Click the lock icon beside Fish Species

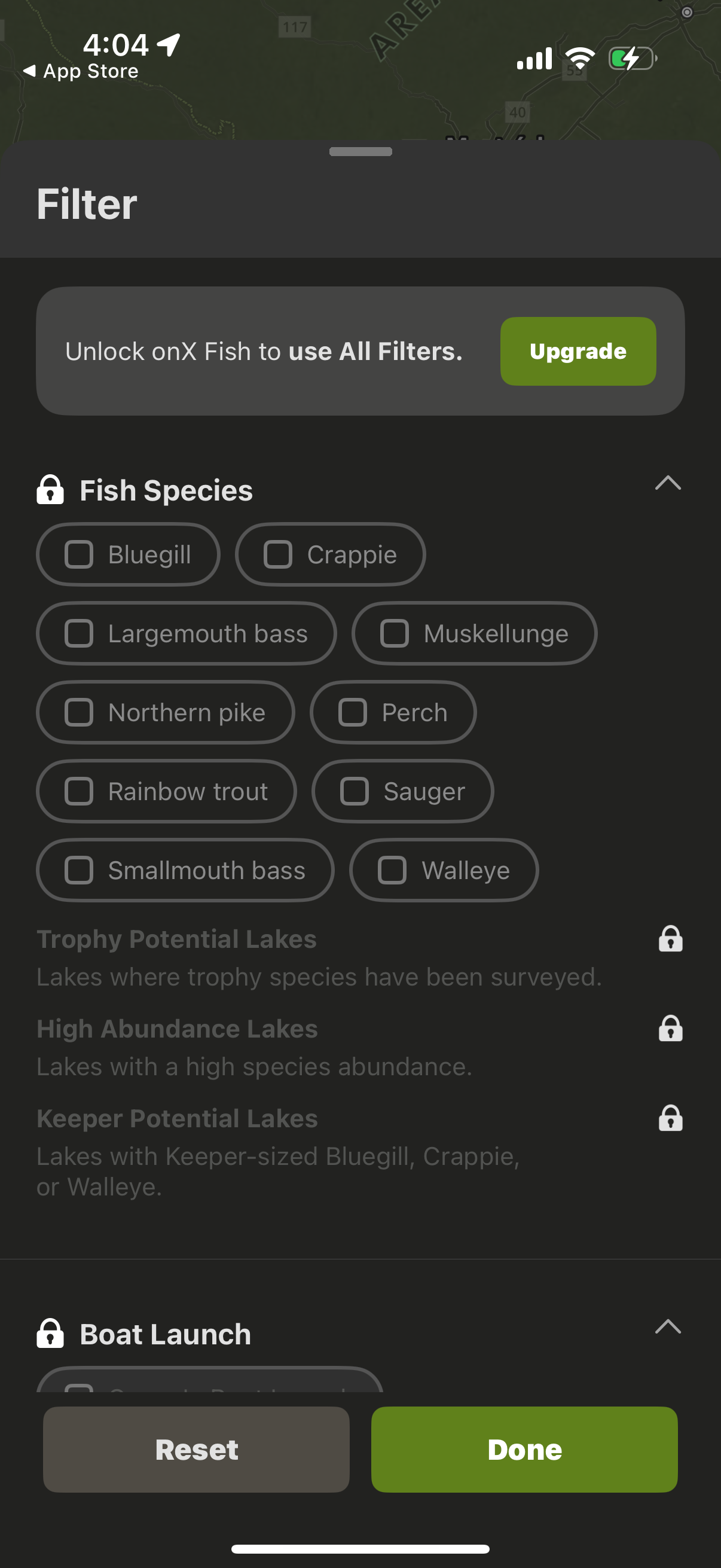(x=51, y=489)
